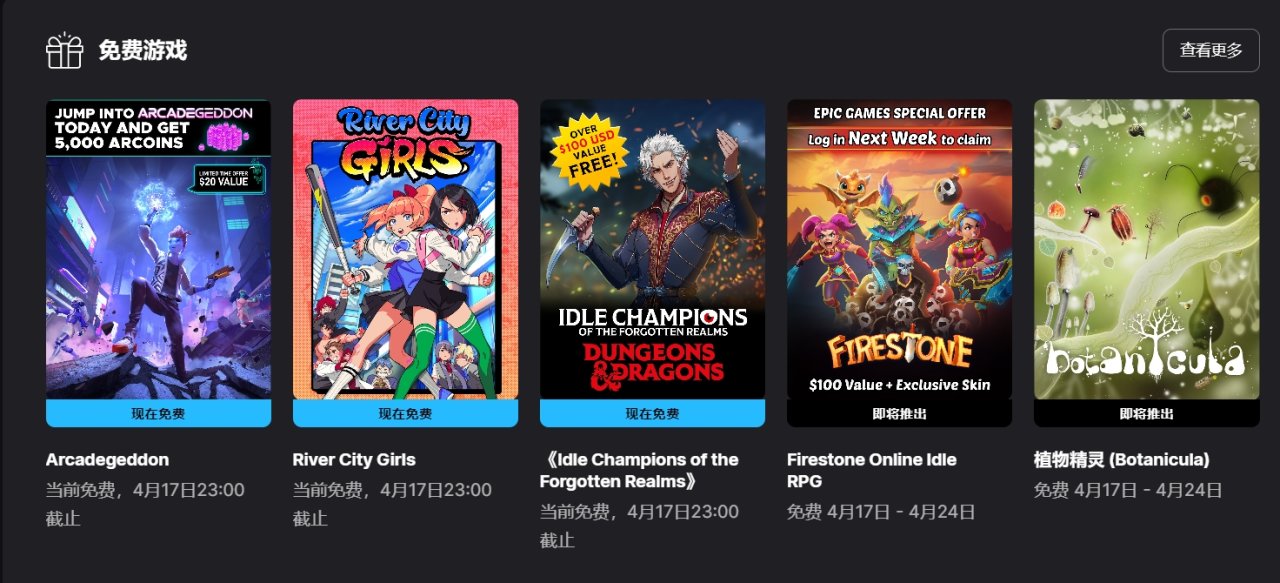Open the Arcadegeddon free game card

pos(158,250)
